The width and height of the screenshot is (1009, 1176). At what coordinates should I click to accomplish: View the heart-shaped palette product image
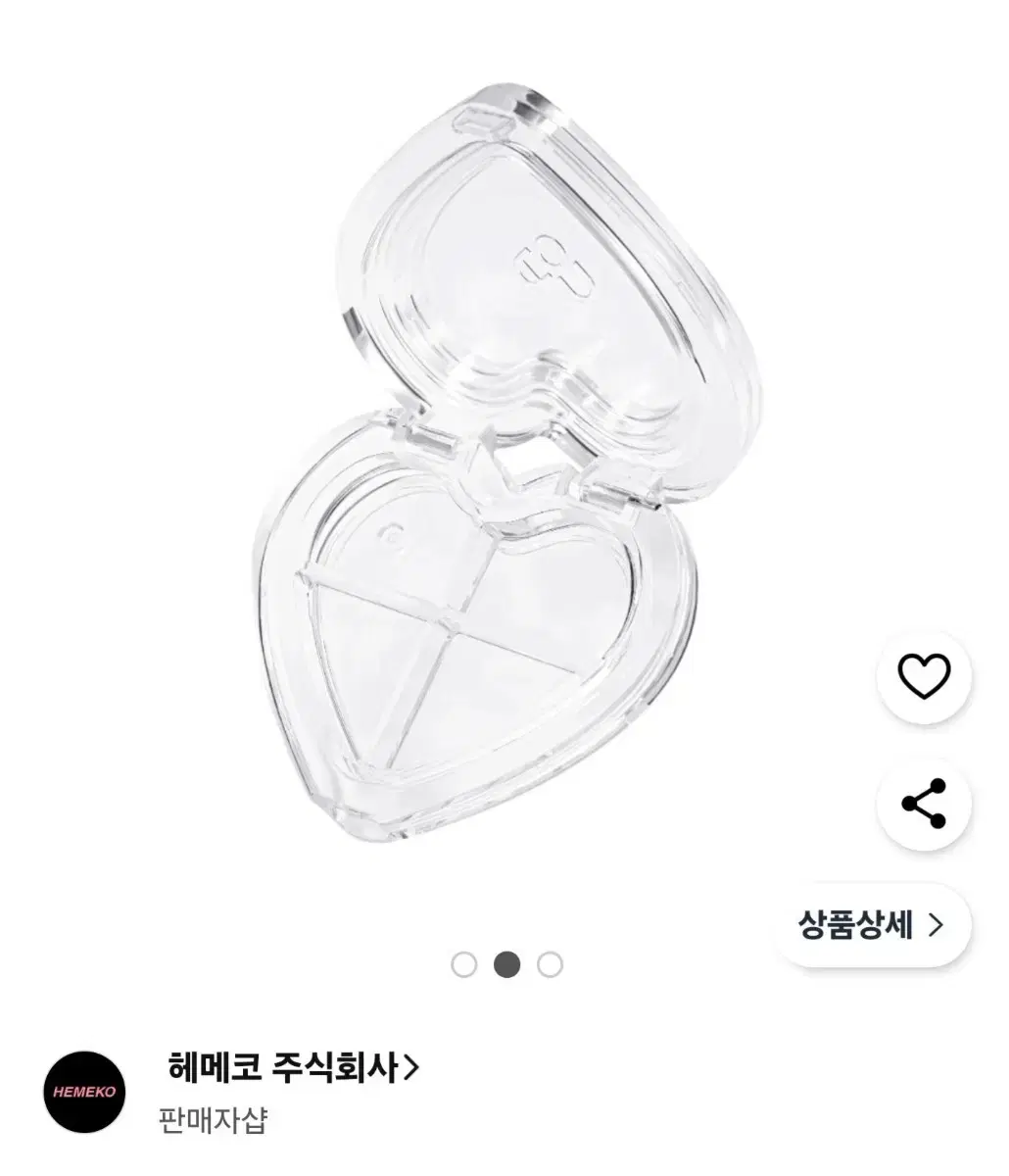tap(504, 470)
